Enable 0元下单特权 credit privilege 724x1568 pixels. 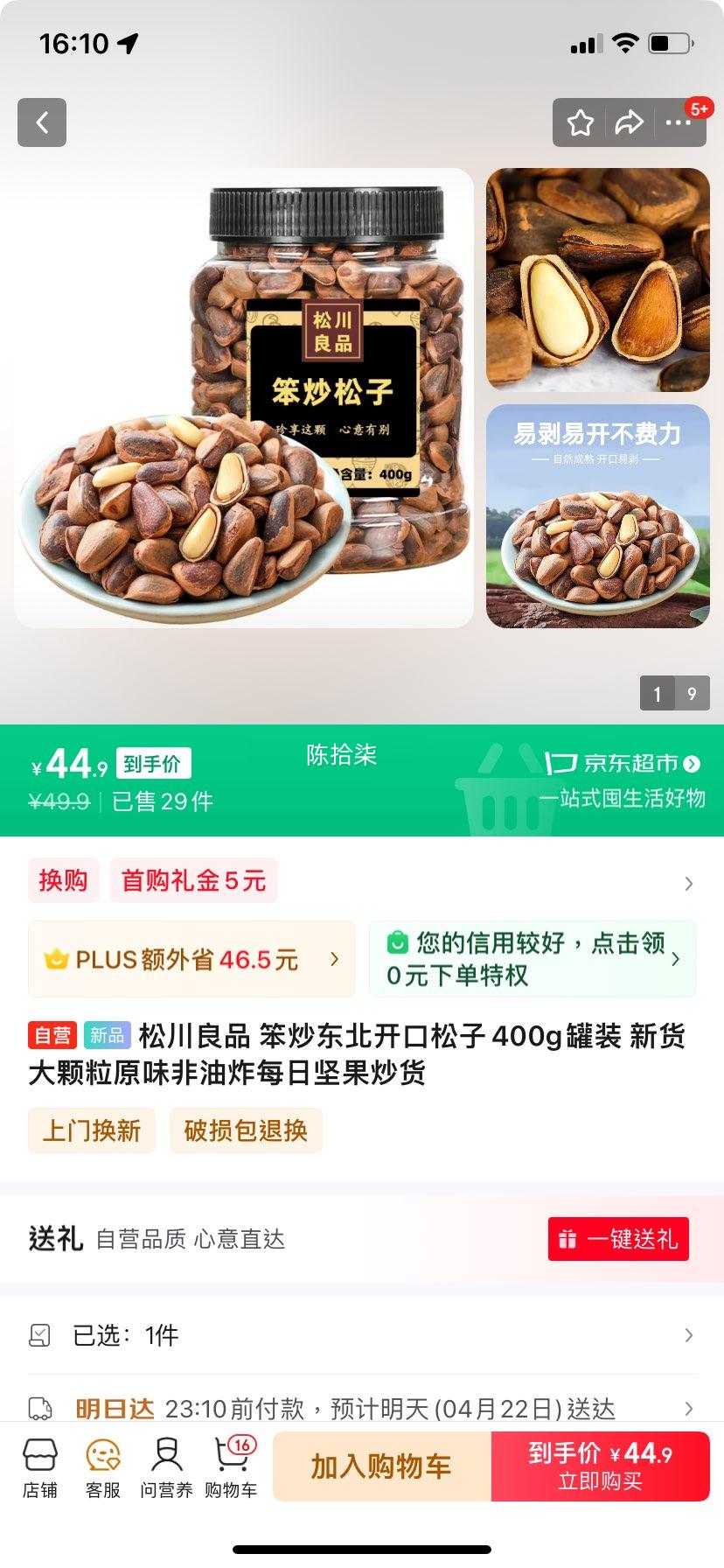pos(532,958)
